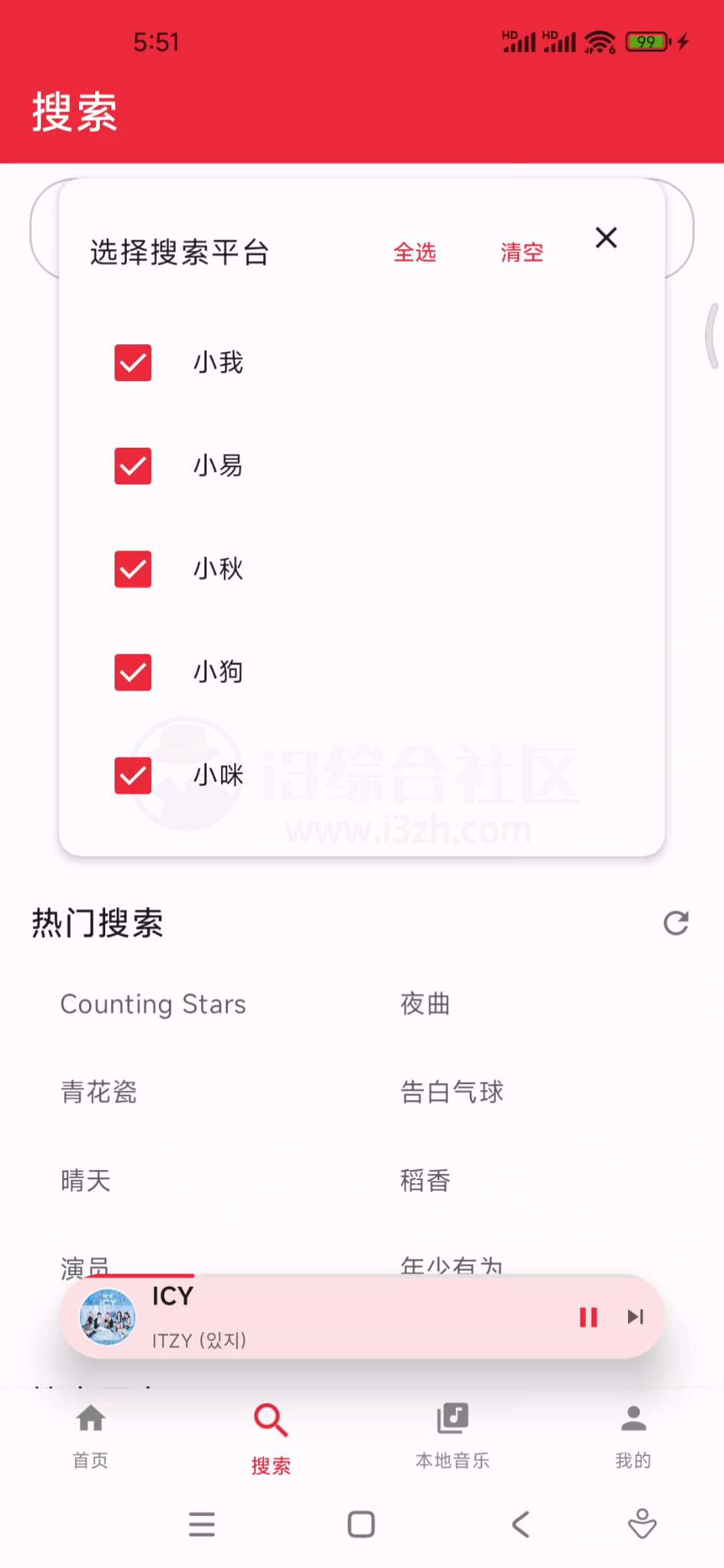724x1568 pixels.
Task: Disable the 小咪 search source
Action: (132, 776)
